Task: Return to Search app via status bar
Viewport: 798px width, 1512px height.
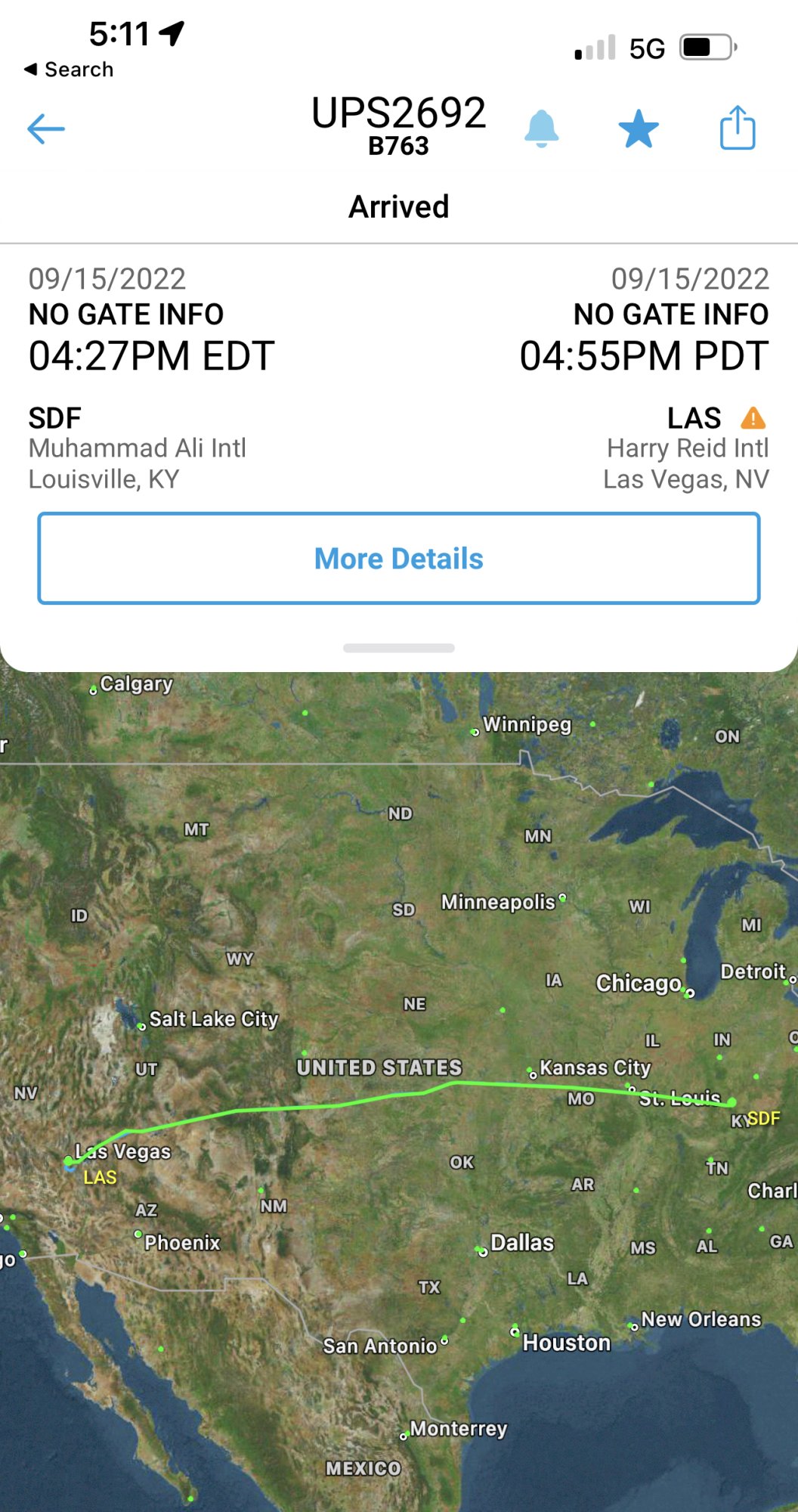Action: [x=70, y=70]
